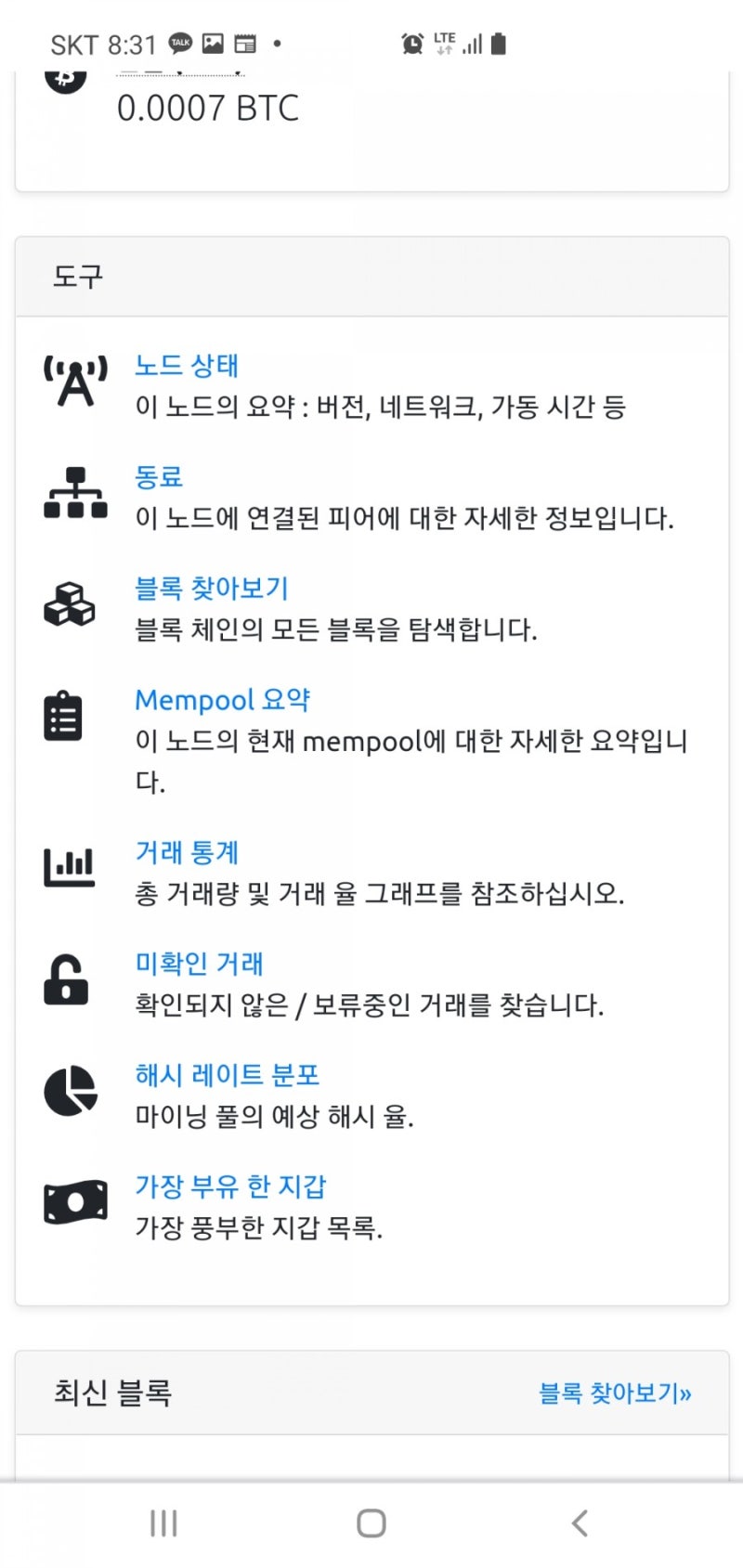Click the network hierarchy icon next to 동료
This screenshot has width=743, height=1568.
pos(74,493)
